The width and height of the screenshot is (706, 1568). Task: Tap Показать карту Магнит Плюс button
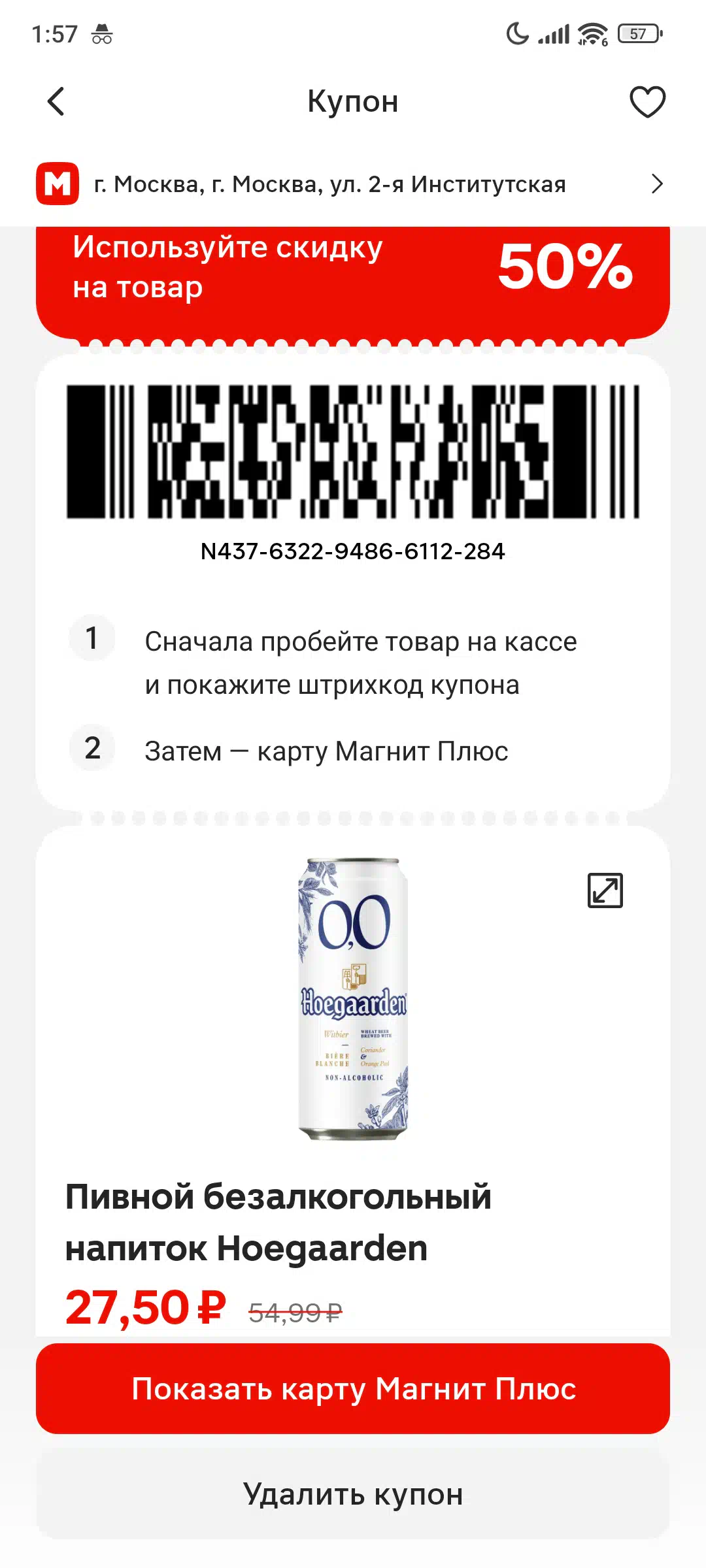pyautogui.click(x=353, y=1389)
